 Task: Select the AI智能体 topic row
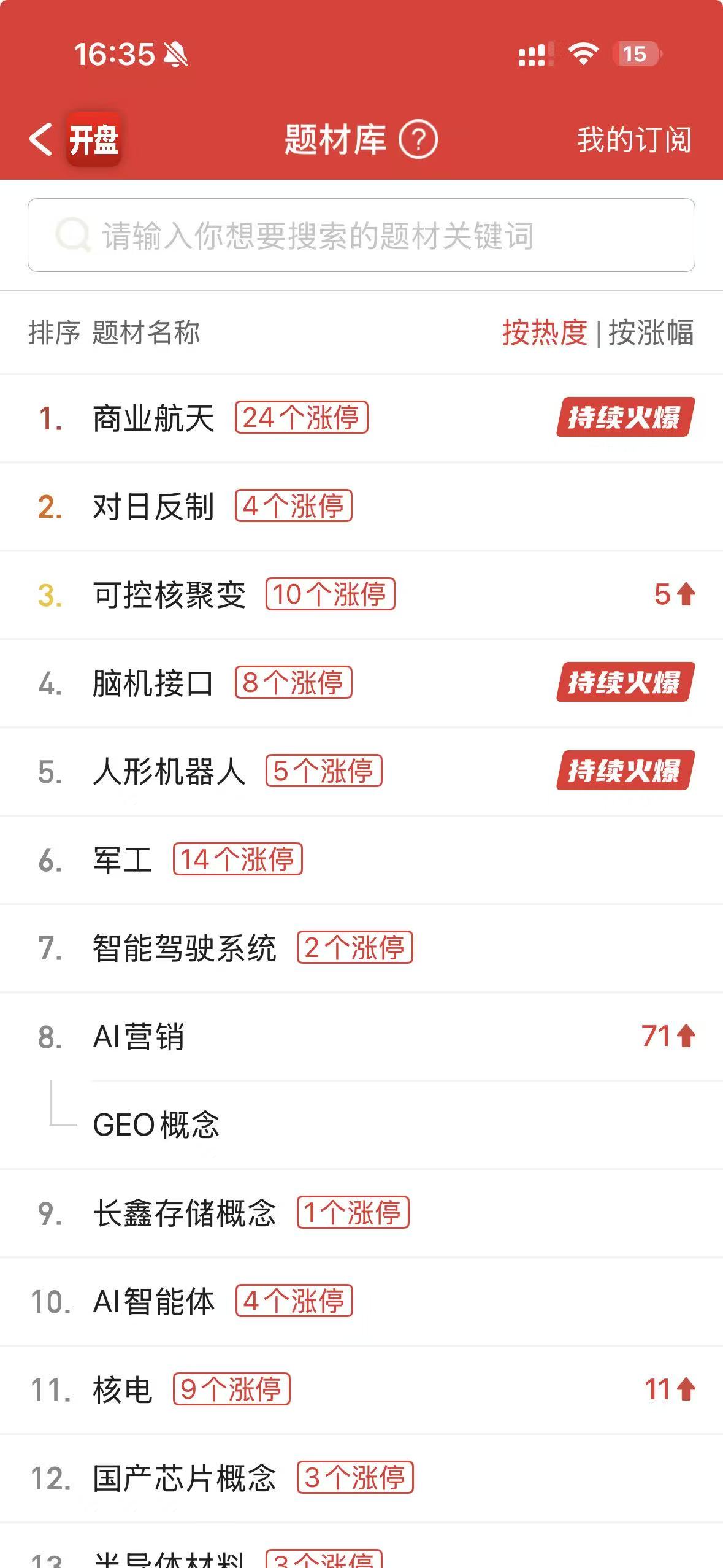coord(153,1302)
